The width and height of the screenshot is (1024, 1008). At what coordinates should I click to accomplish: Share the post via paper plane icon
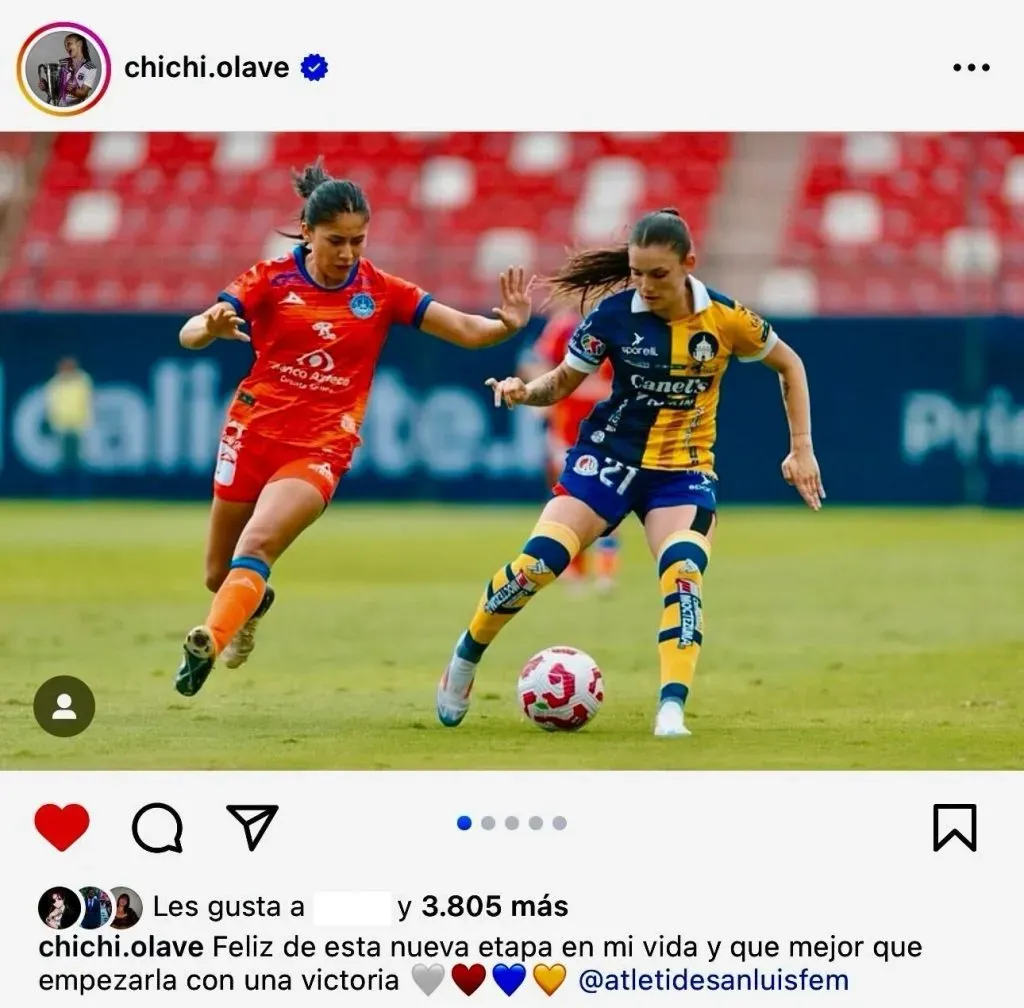point(252,827)
